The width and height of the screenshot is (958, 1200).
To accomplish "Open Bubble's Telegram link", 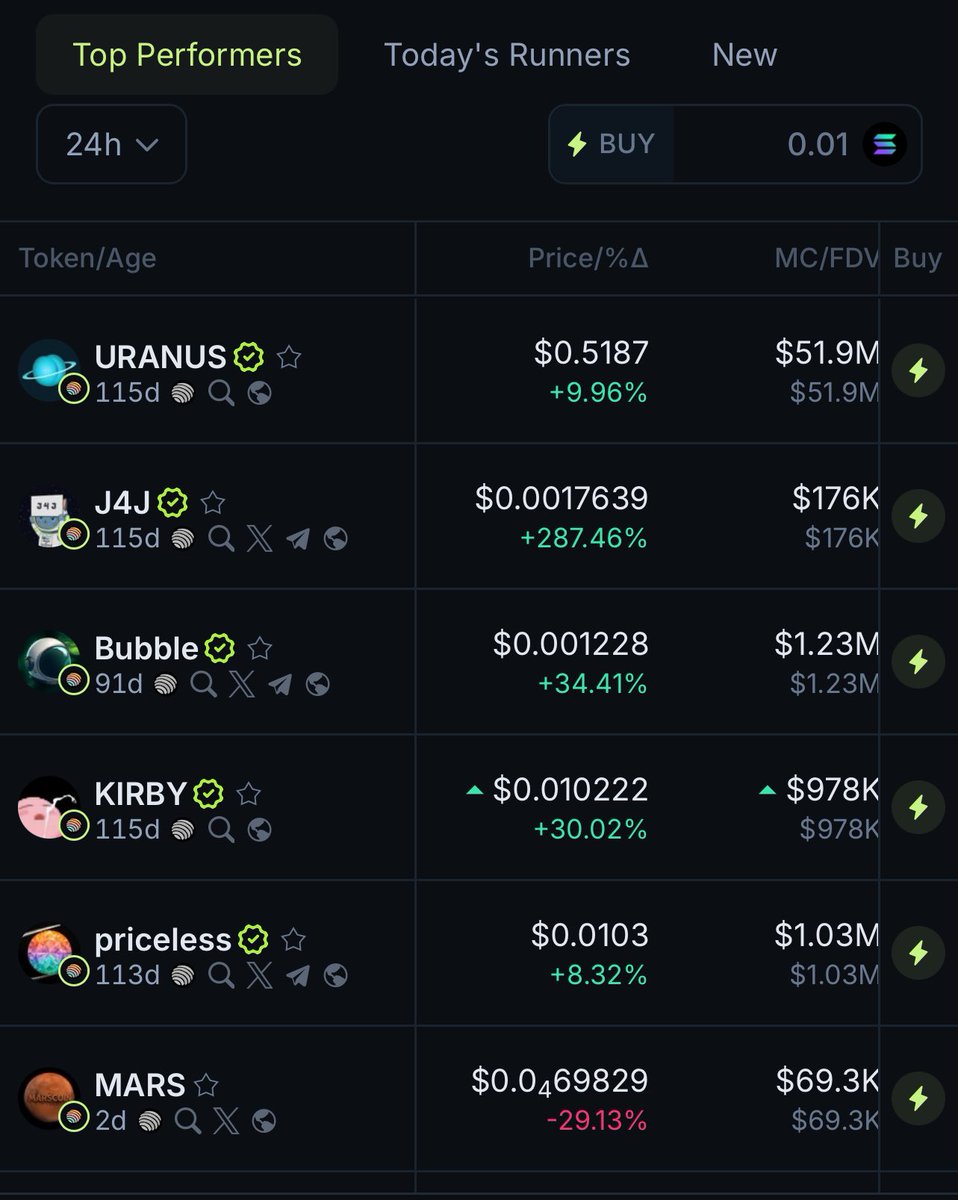I will [x=280, y=685].
